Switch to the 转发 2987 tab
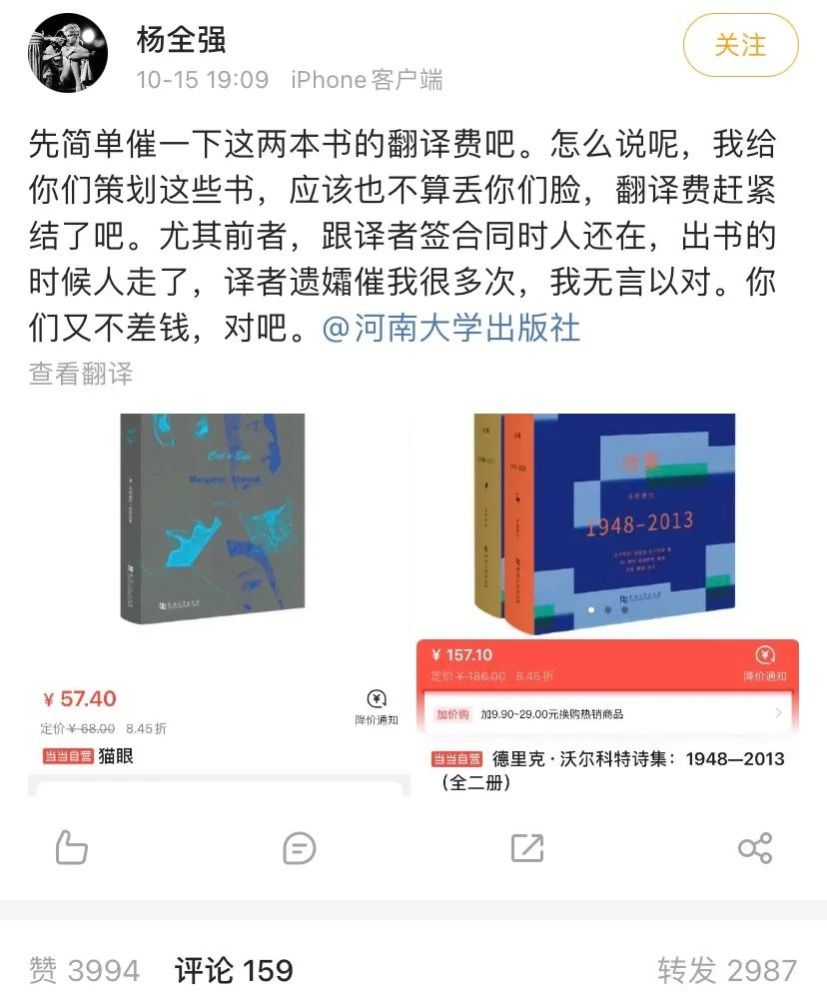The image size is (827, 1000). tap(727, 969)
